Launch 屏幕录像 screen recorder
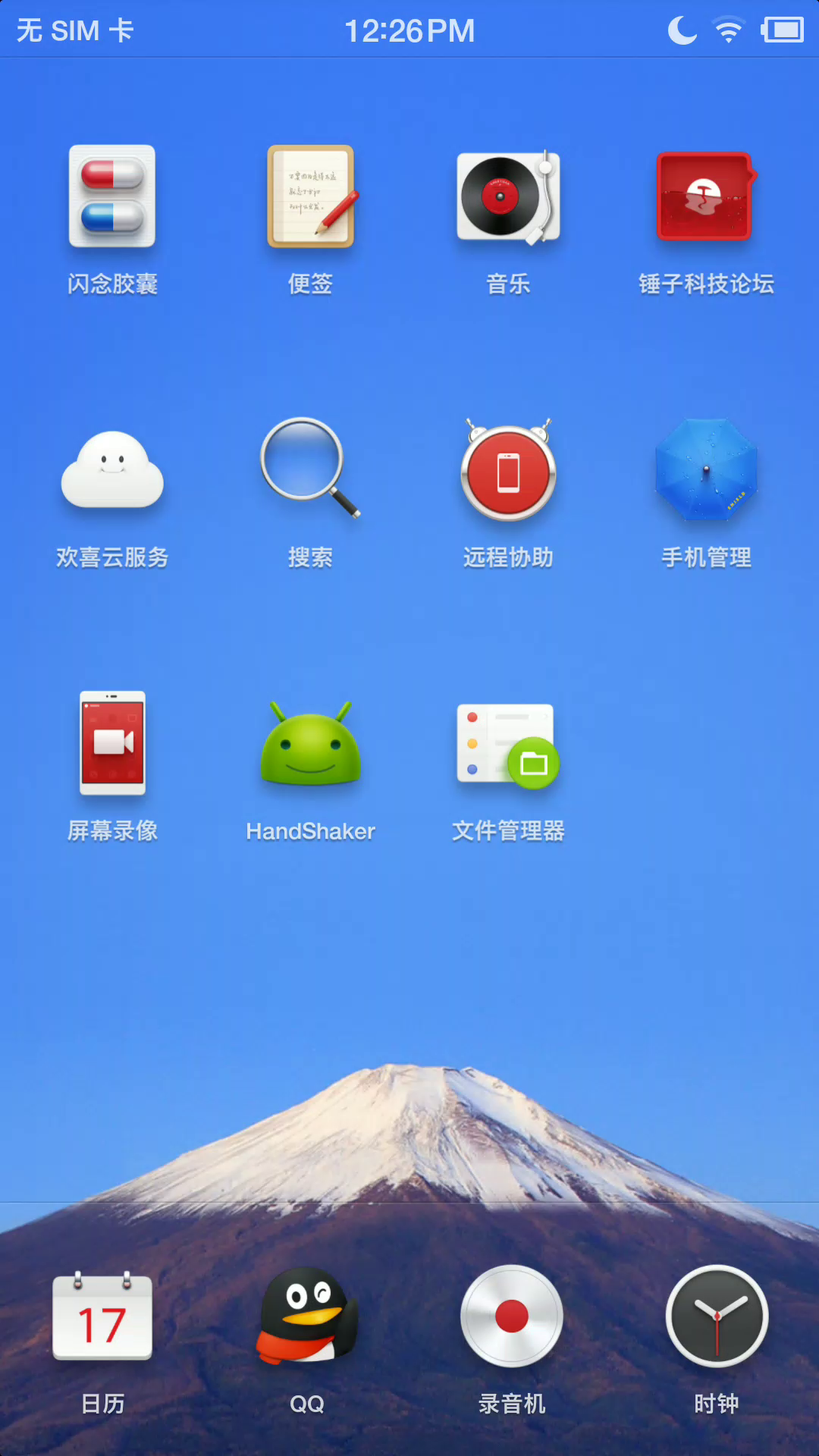Screen dimensions: 819x1456 (x=112, y=743)
